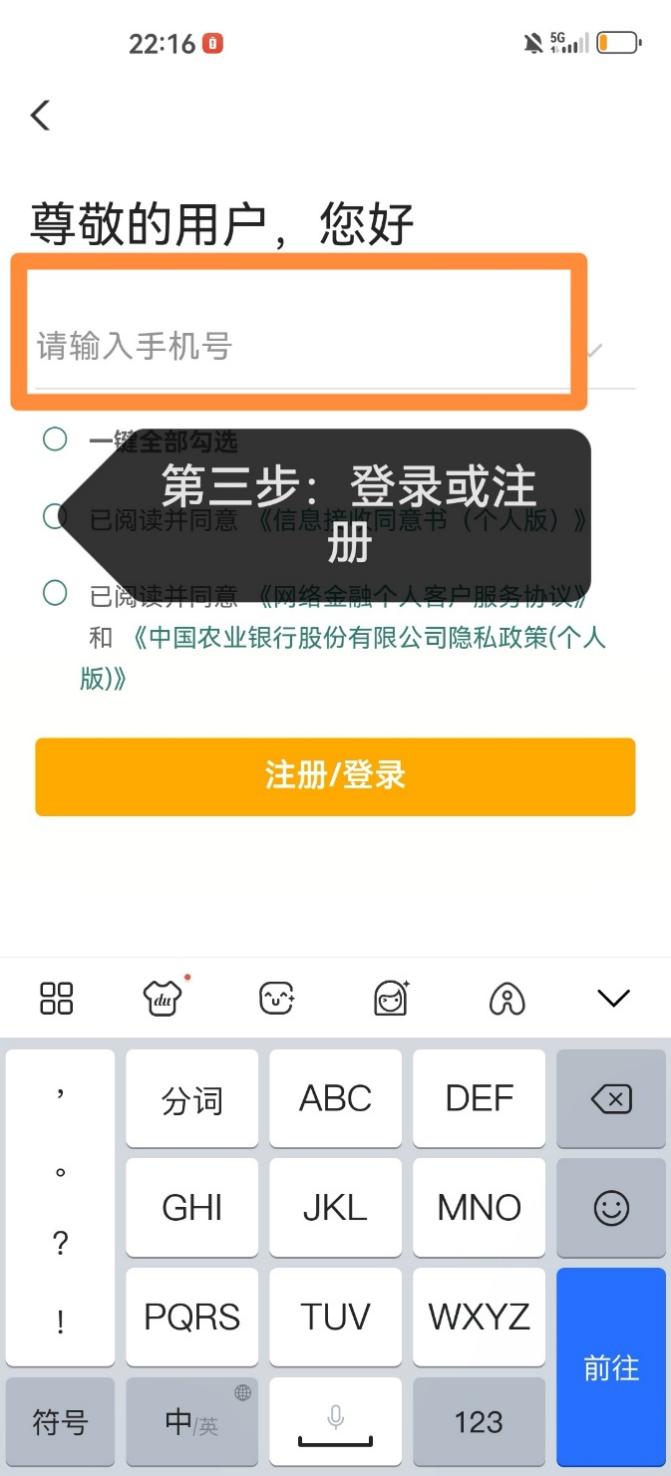Open the keyboard grid menu
Screen dimensions: 671x1476
pyautogui.click(x=56, y=997)
